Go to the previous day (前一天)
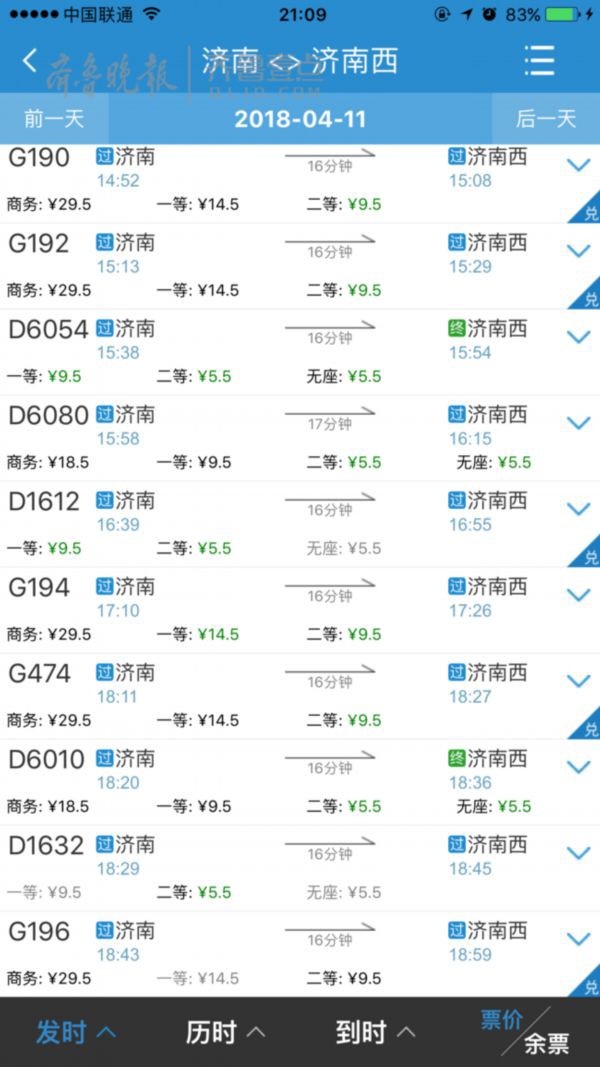The height and width of the screenshot is (1067, 600). coord(54,119)
